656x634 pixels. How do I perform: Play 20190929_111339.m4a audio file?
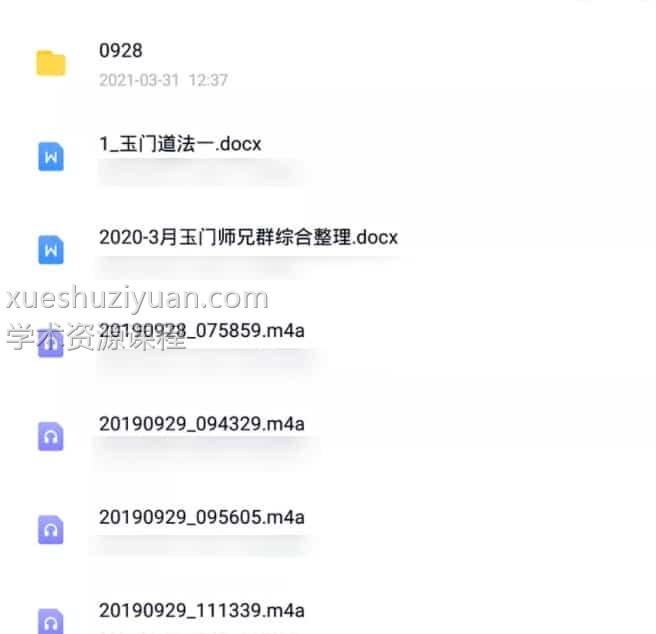click(201, 610)
